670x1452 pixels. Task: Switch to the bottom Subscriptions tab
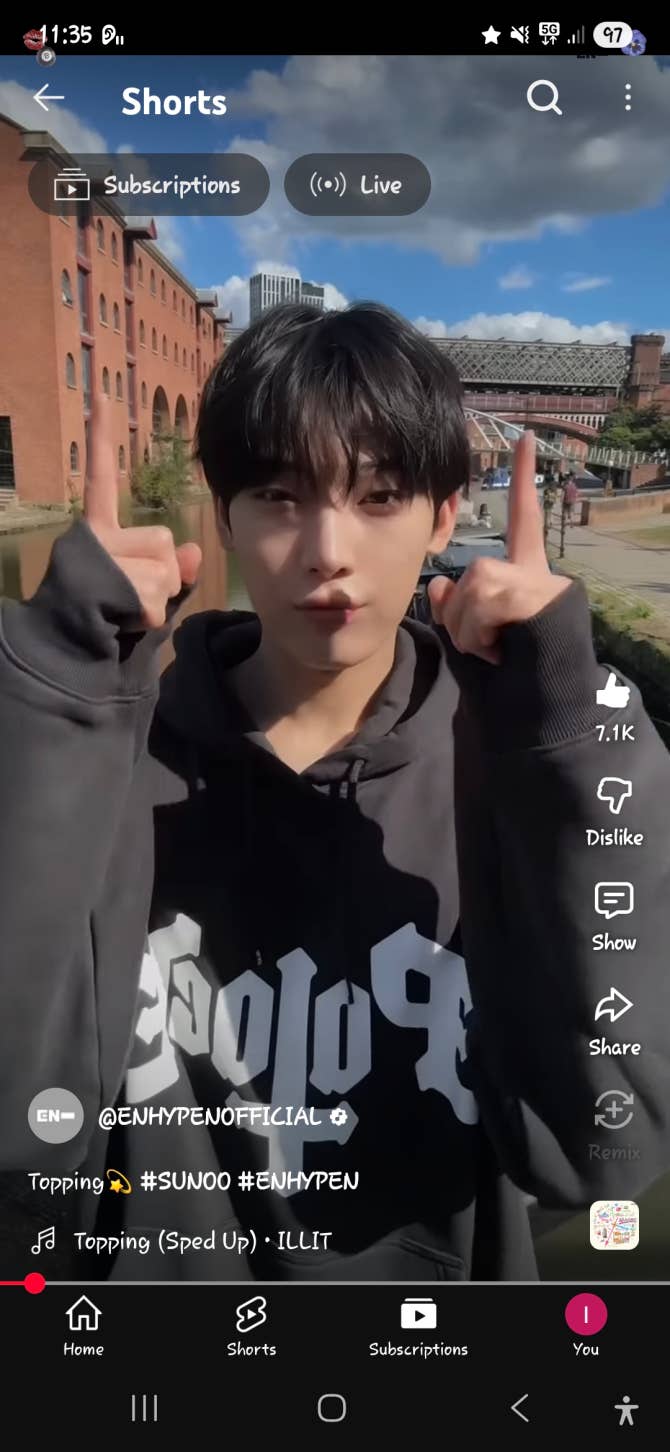click(x=418, y=1327)
